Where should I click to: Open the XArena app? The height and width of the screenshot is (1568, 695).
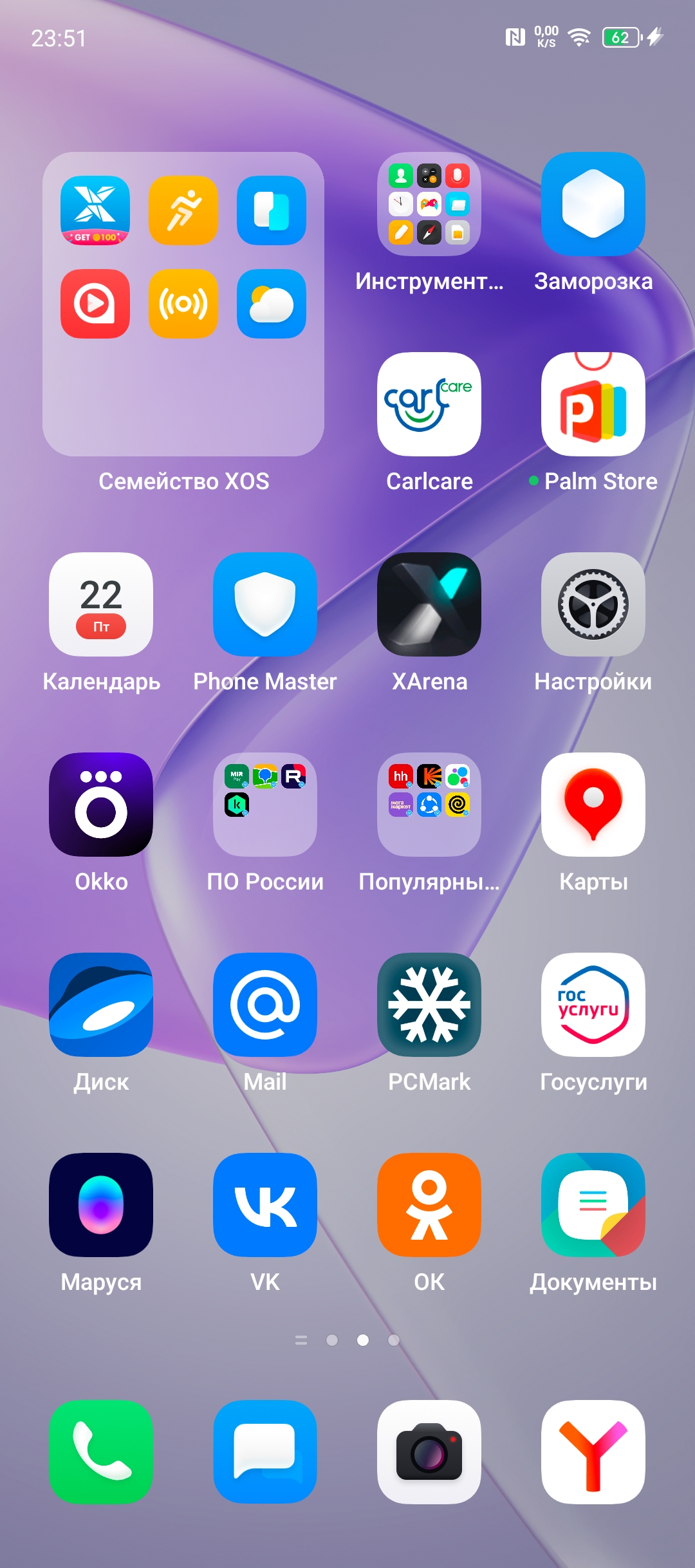point(429,604)
